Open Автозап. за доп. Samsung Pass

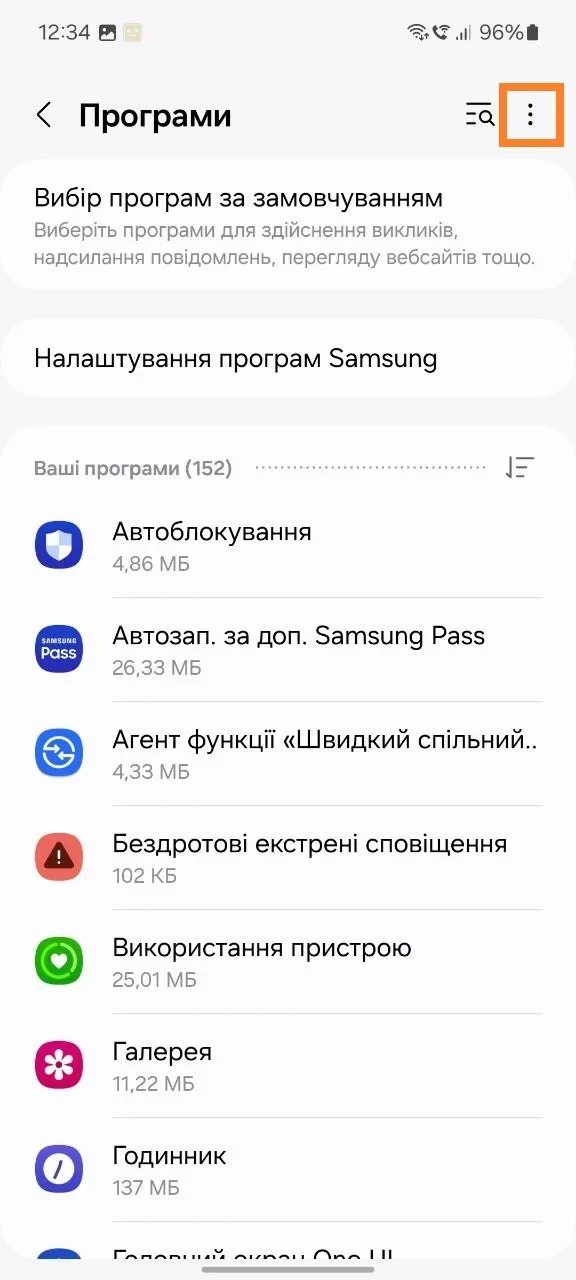point(288,650)
